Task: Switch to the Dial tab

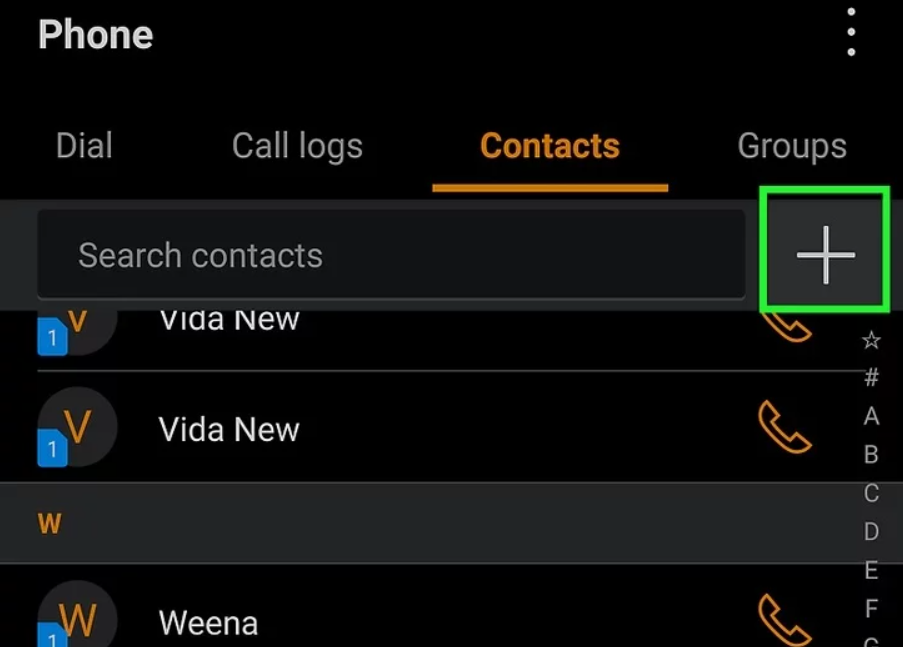Action: pyautogui.click(x=84, y=146)
